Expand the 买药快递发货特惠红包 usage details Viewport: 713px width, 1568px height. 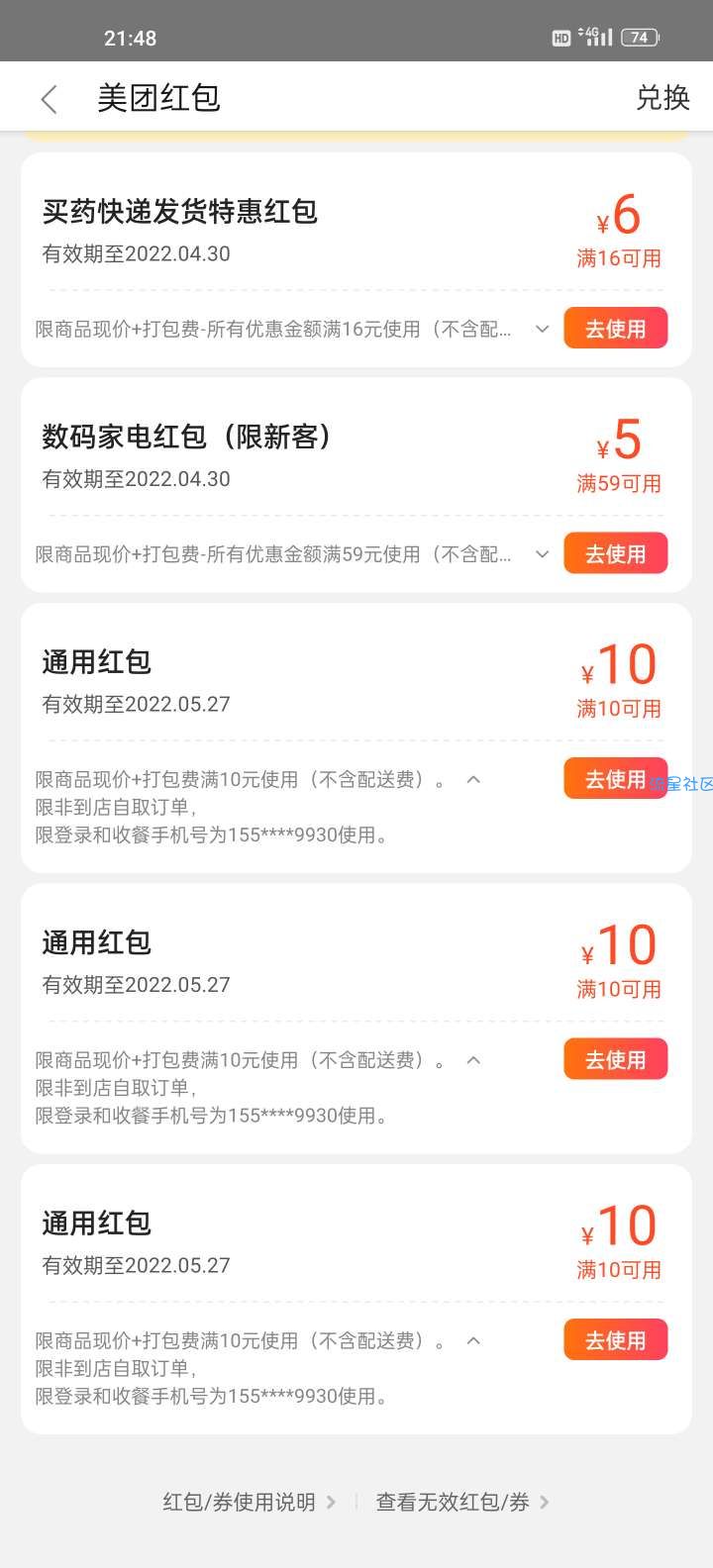(x=542, y=330)
